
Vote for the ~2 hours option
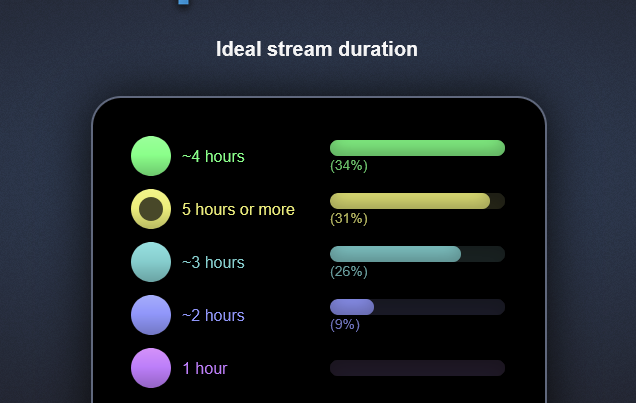[151, 315]
